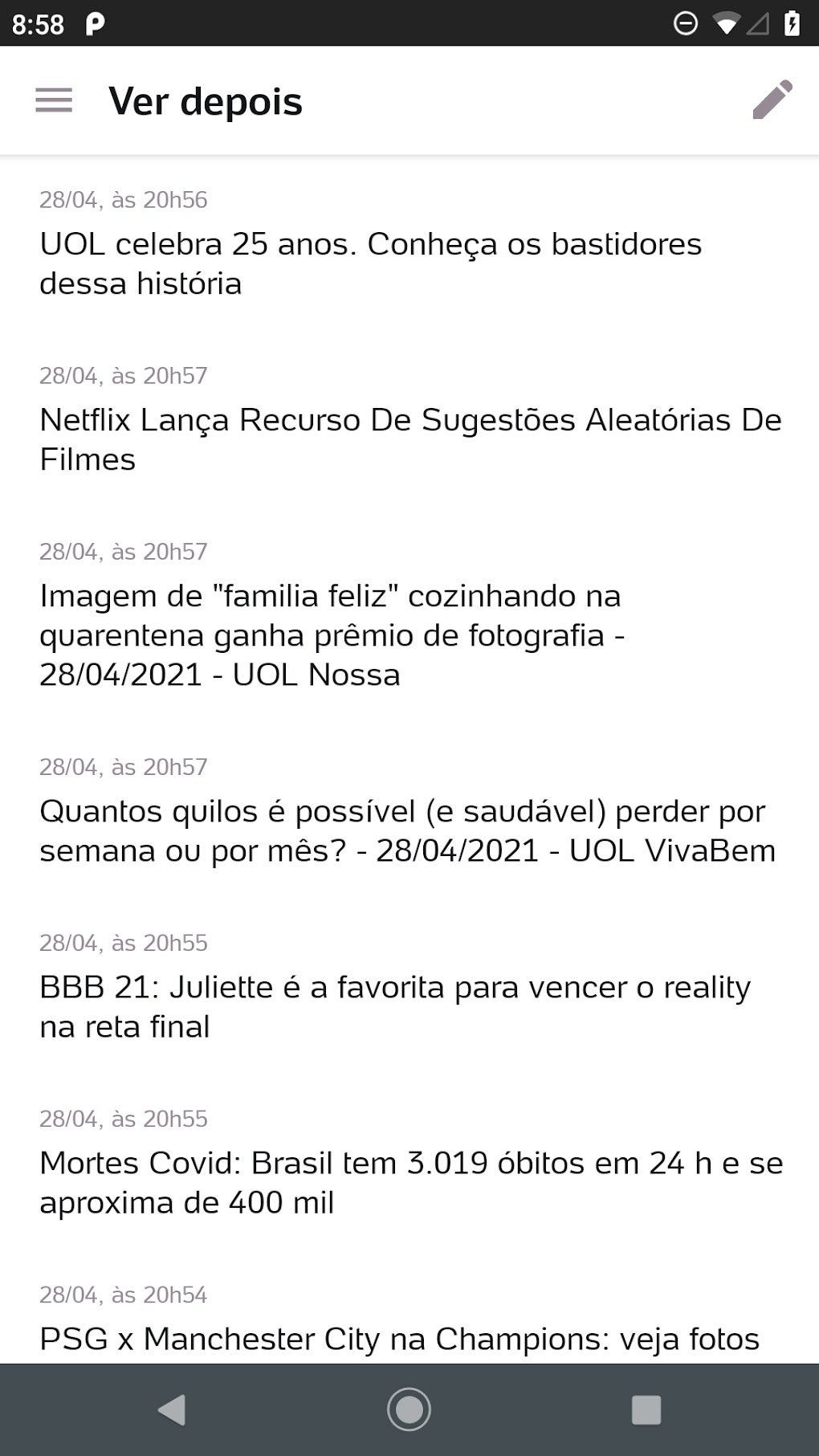
Task: Open the UOL celebra 25 anos article
Action: point(370,263)
